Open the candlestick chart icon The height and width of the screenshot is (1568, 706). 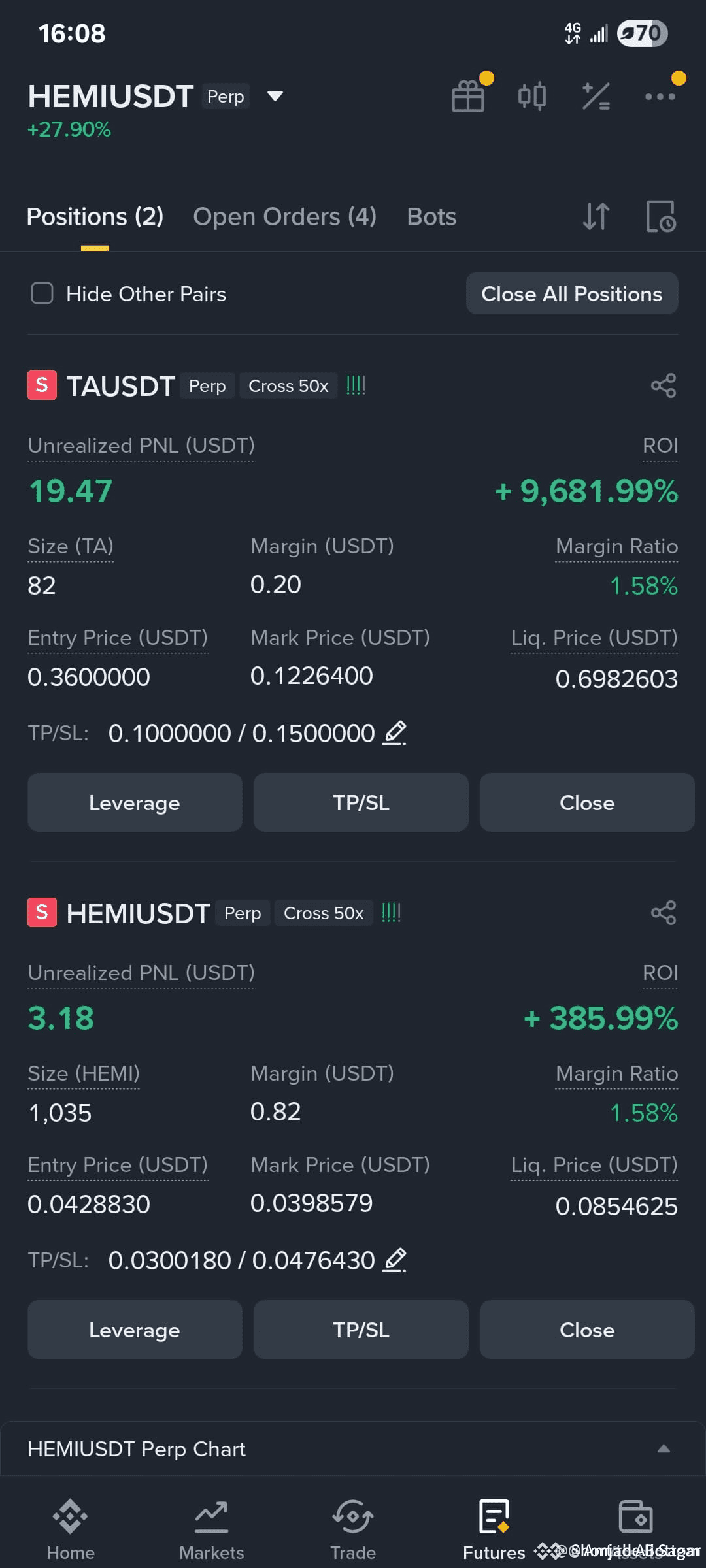tap(531, 97)
